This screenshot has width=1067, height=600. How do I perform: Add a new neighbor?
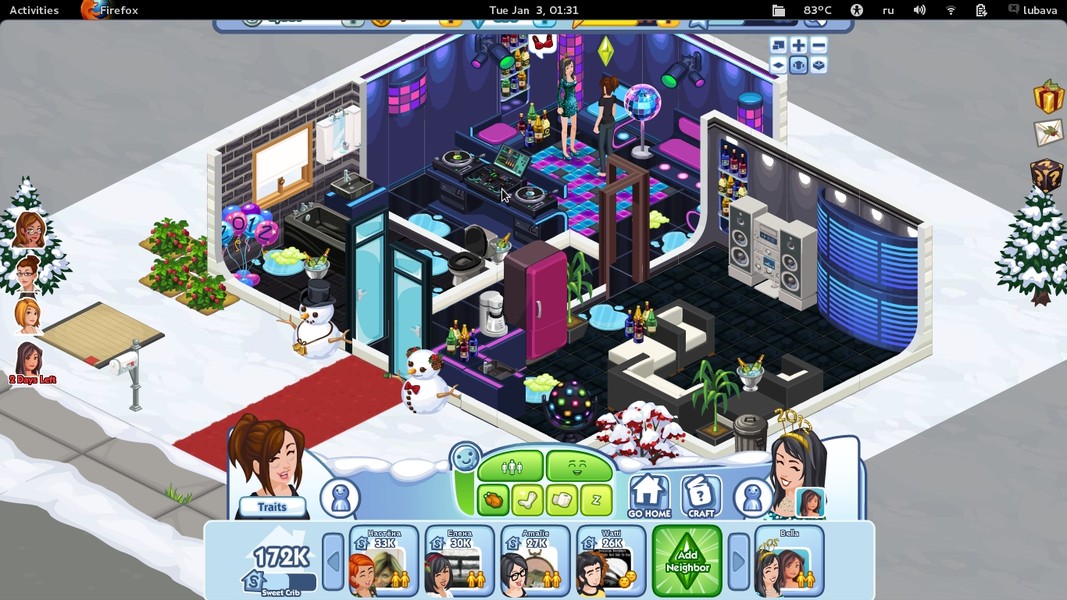pos(687,561)
